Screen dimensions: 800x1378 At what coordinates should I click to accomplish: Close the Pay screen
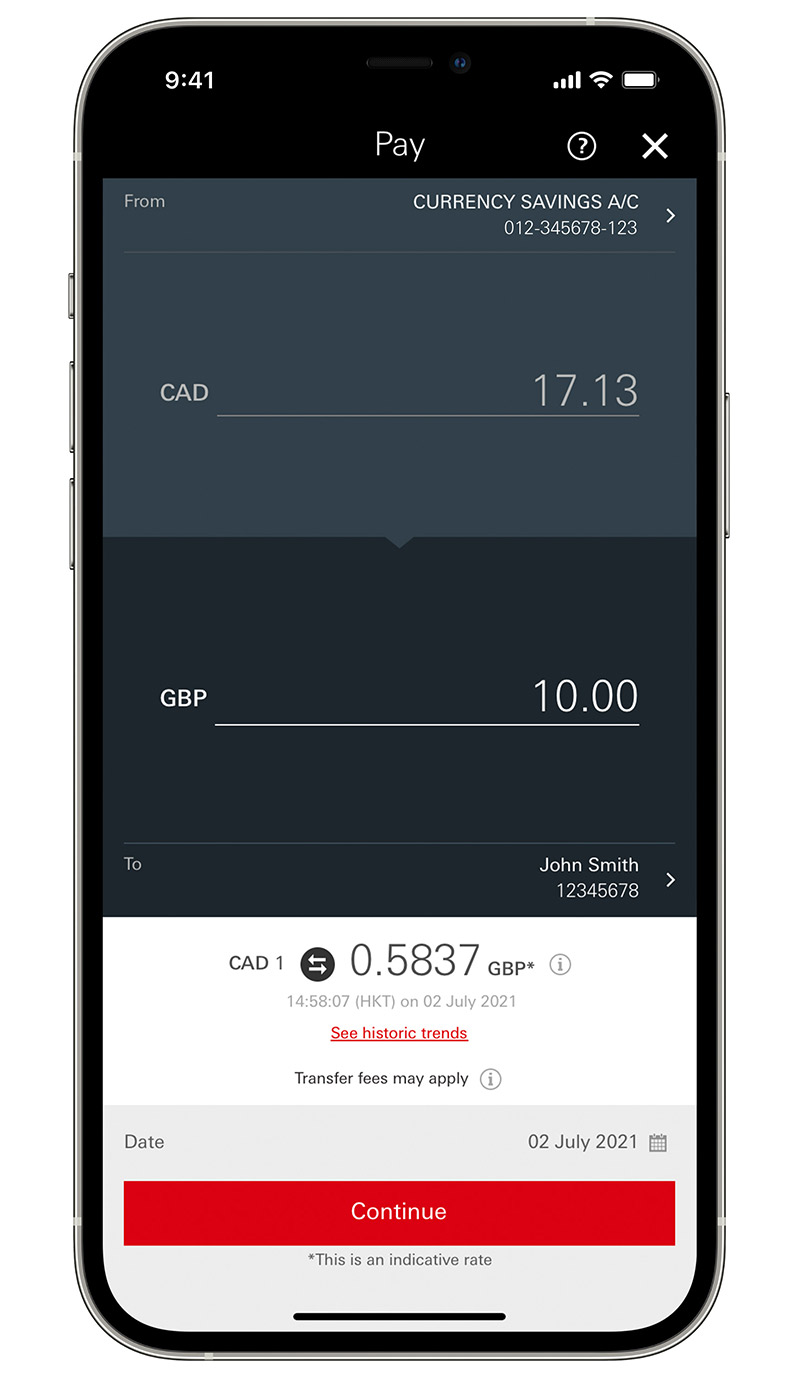[655, 147]
